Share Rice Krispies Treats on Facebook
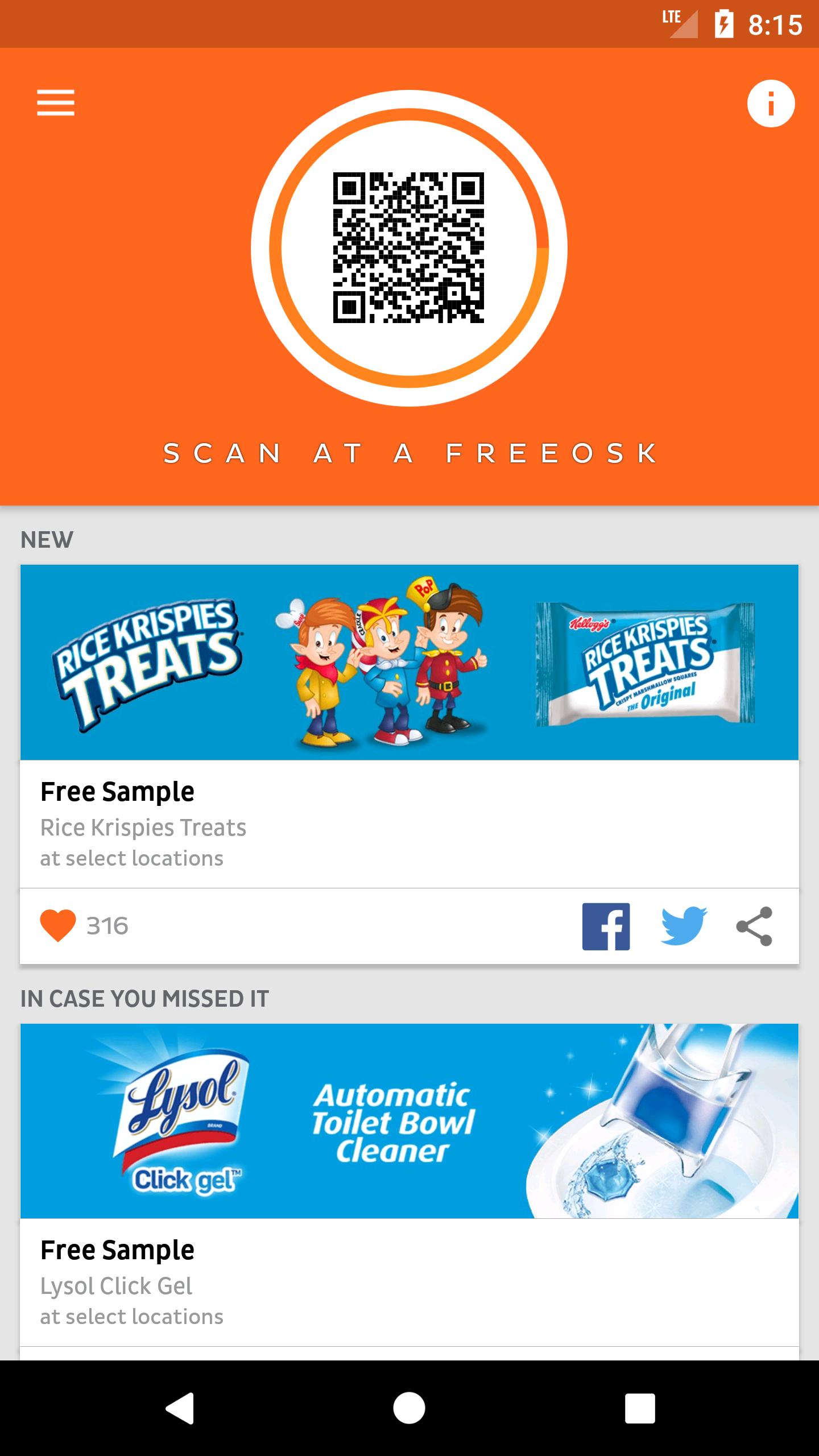 coord(606,926)
